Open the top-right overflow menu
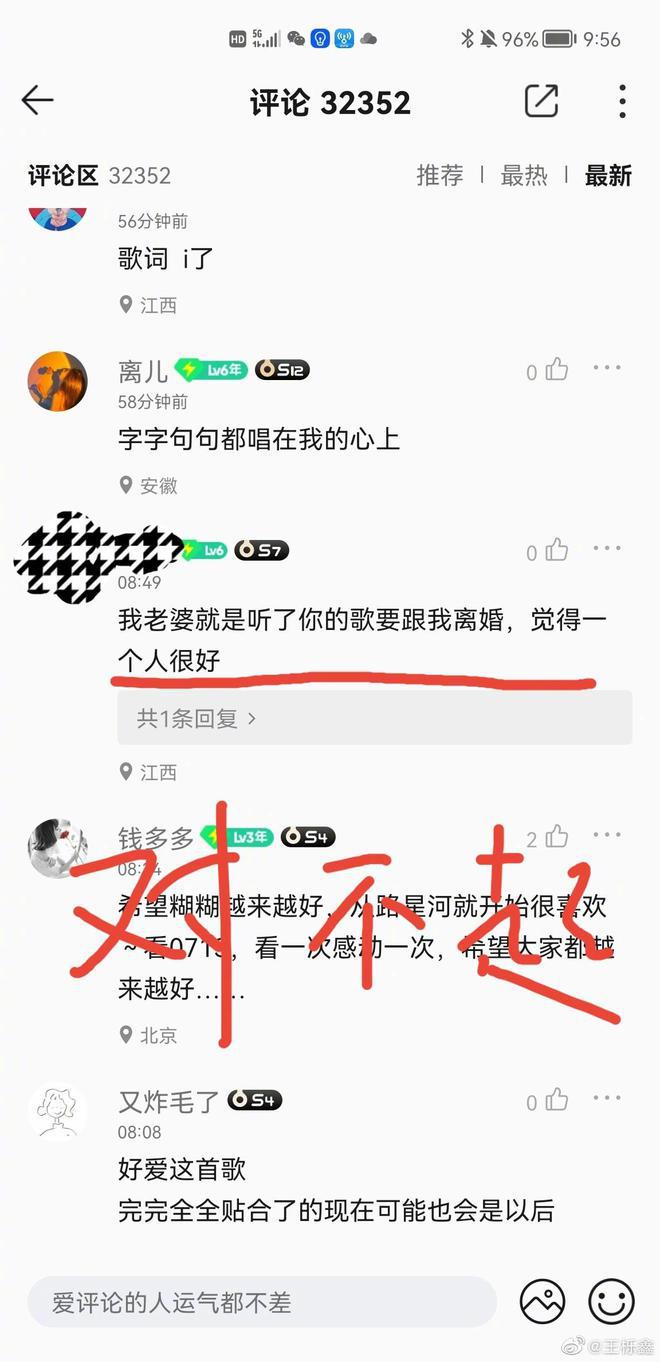This screenshot has width=660, height=1362. 622,101
